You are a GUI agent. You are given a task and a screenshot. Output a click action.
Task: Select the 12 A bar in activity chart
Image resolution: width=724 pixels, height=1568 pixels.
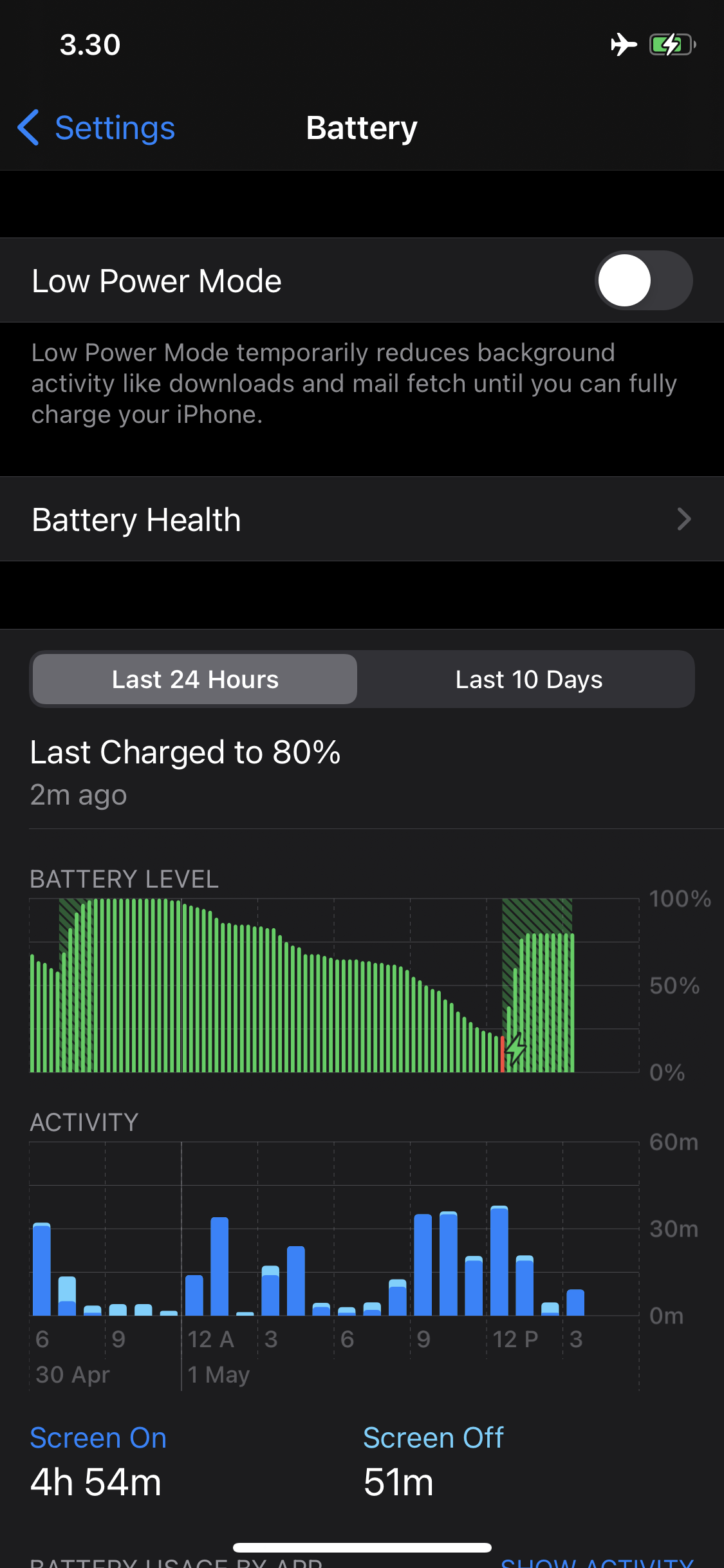[194, 1294]
